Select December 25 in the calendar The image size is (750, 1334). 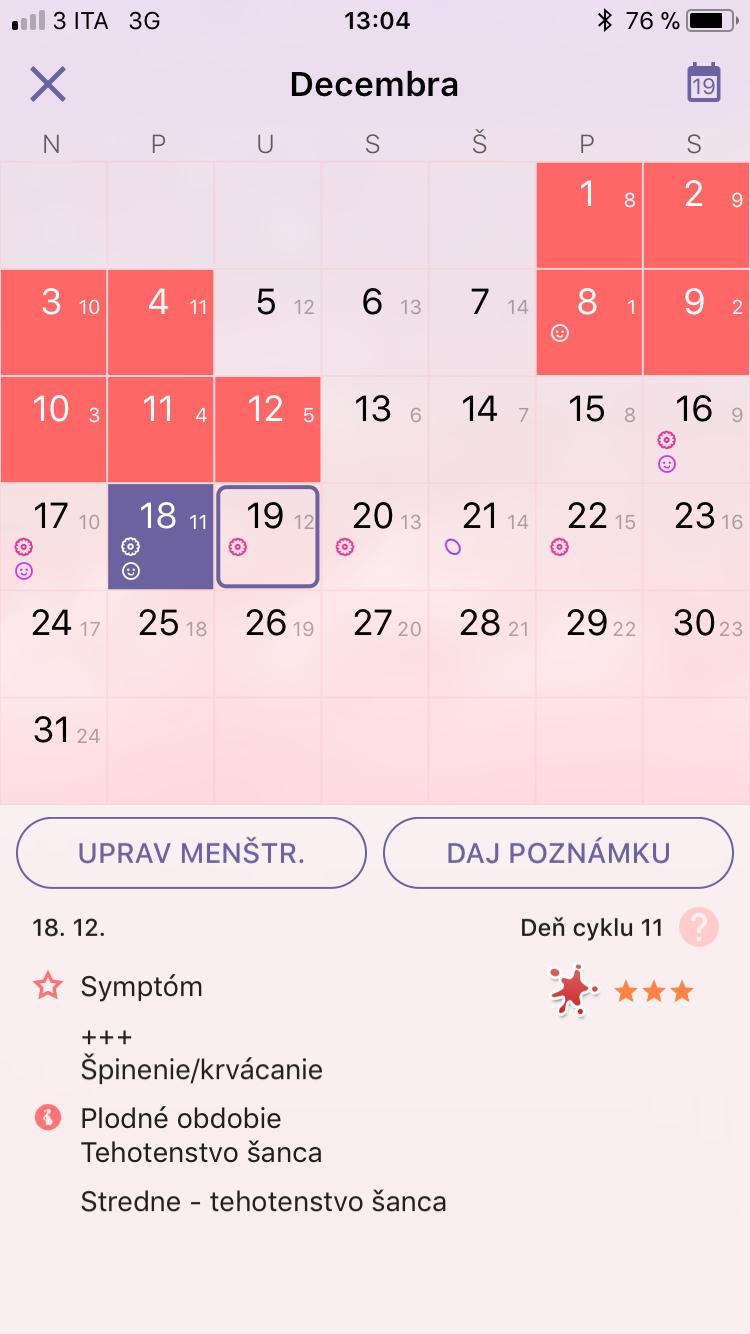click(160, 643)
